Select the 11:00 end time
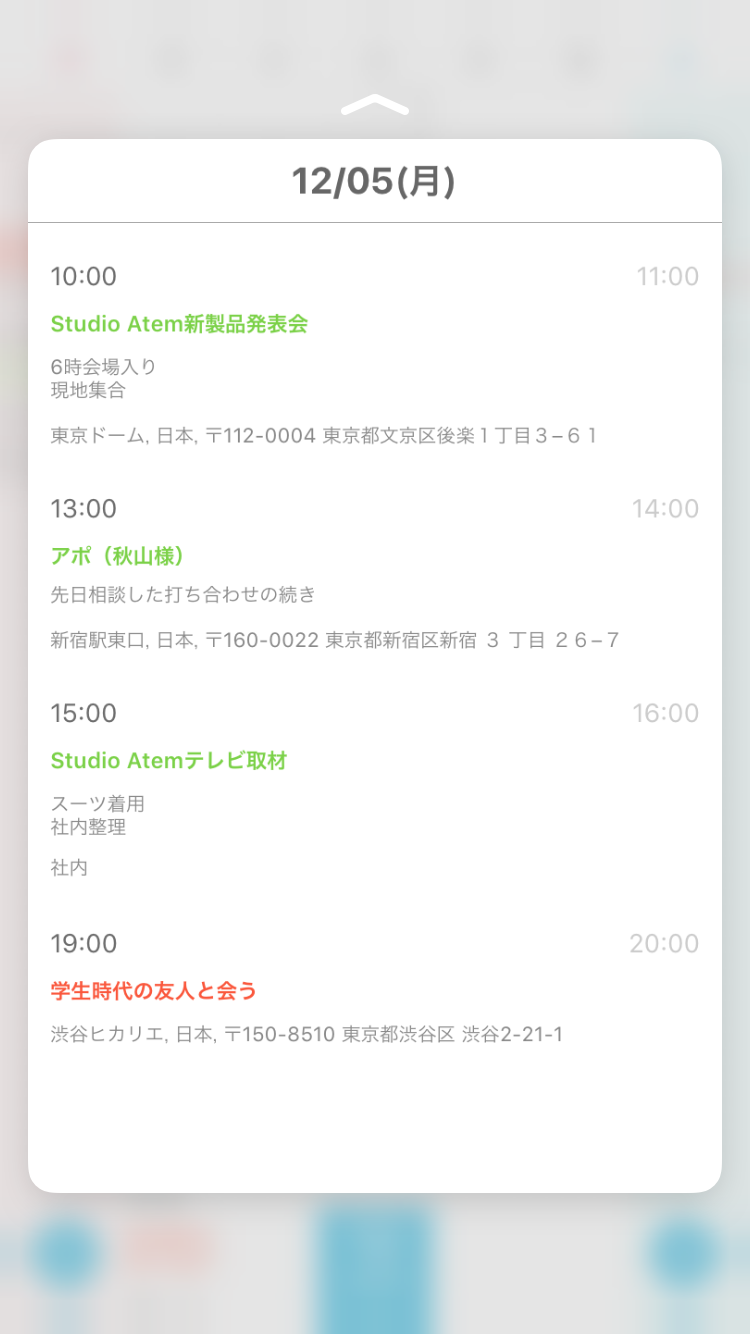750x1334 pixels. 666,276
